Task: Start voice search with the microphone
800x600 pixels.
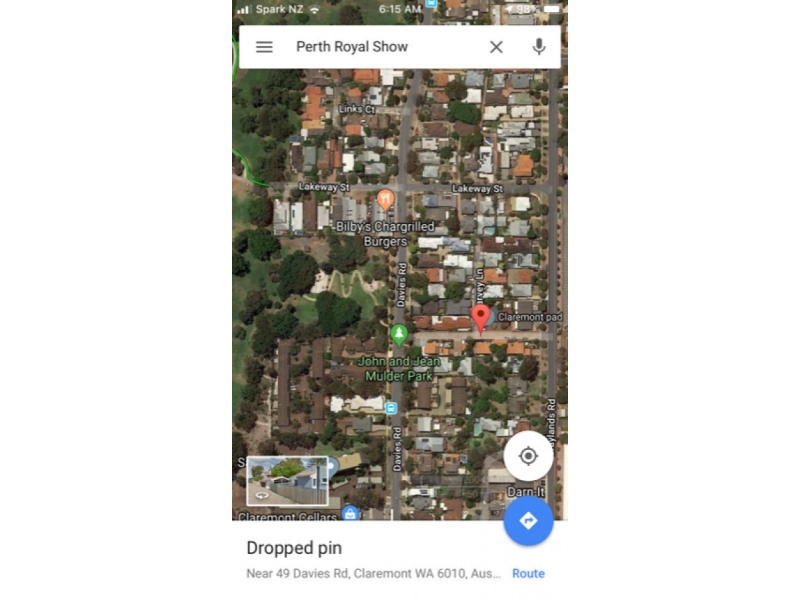Action: click(x=539, y=47)
